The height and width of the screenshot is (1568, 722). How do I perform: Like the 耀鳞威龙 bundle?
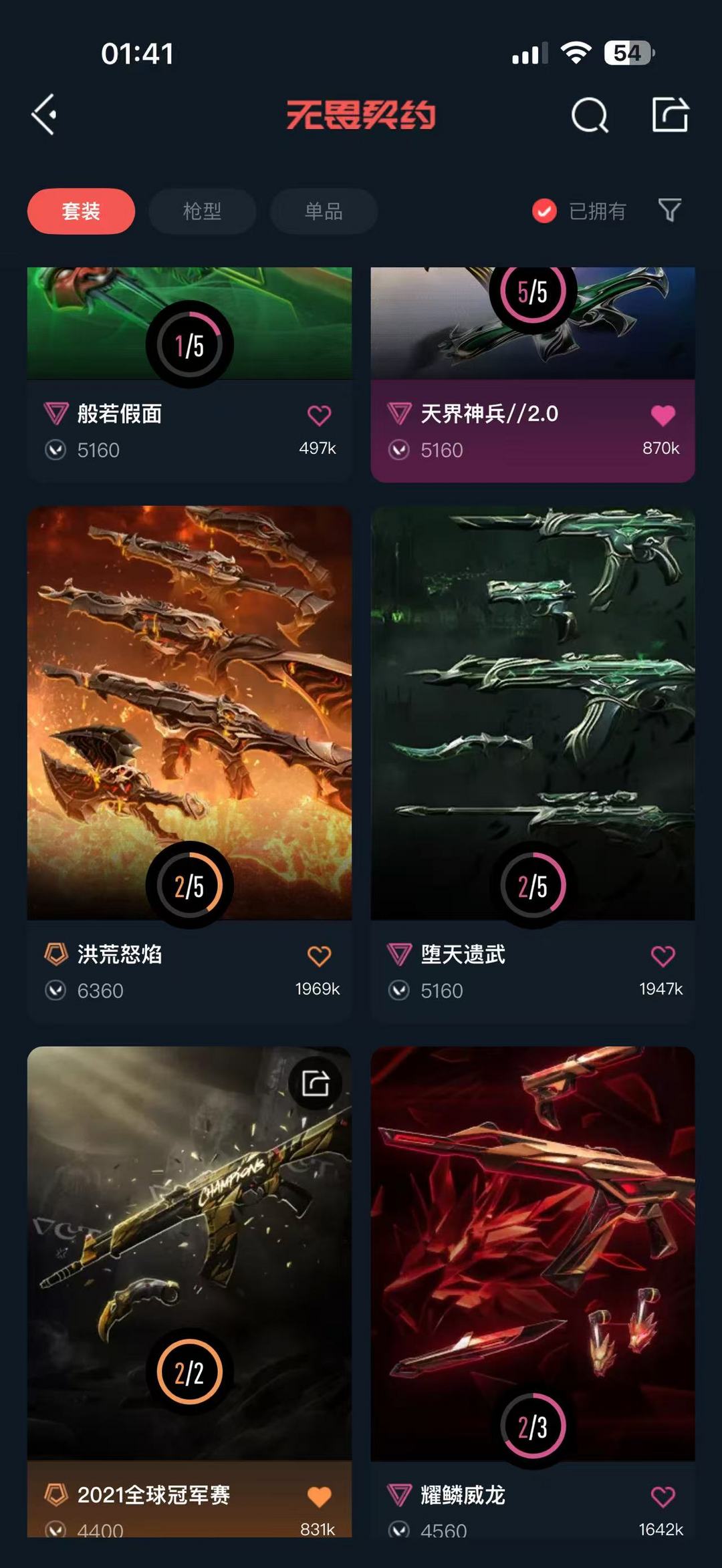pos(663,1496)
